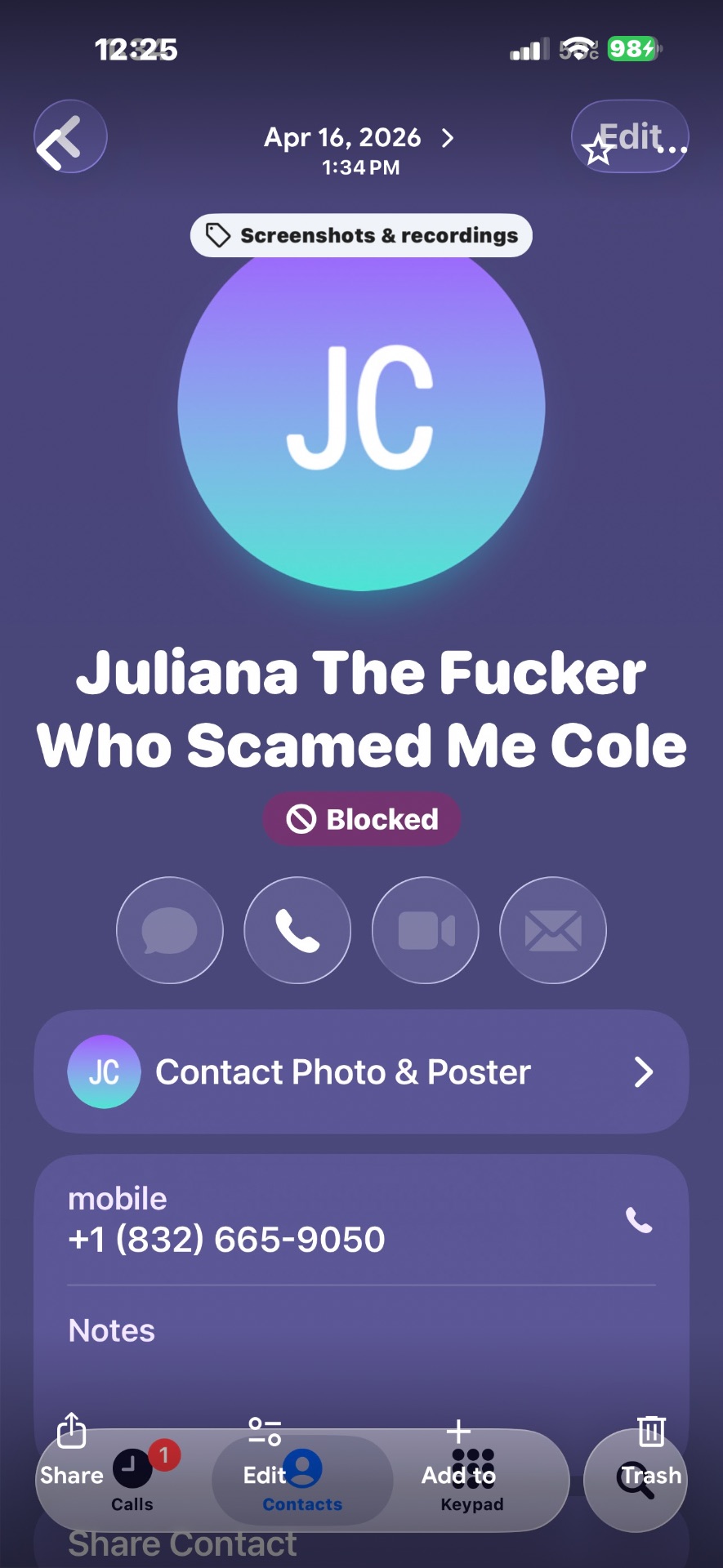Open the three-dot more options menu
Screen dimensions: 723x1568
[x=672, y=149]
